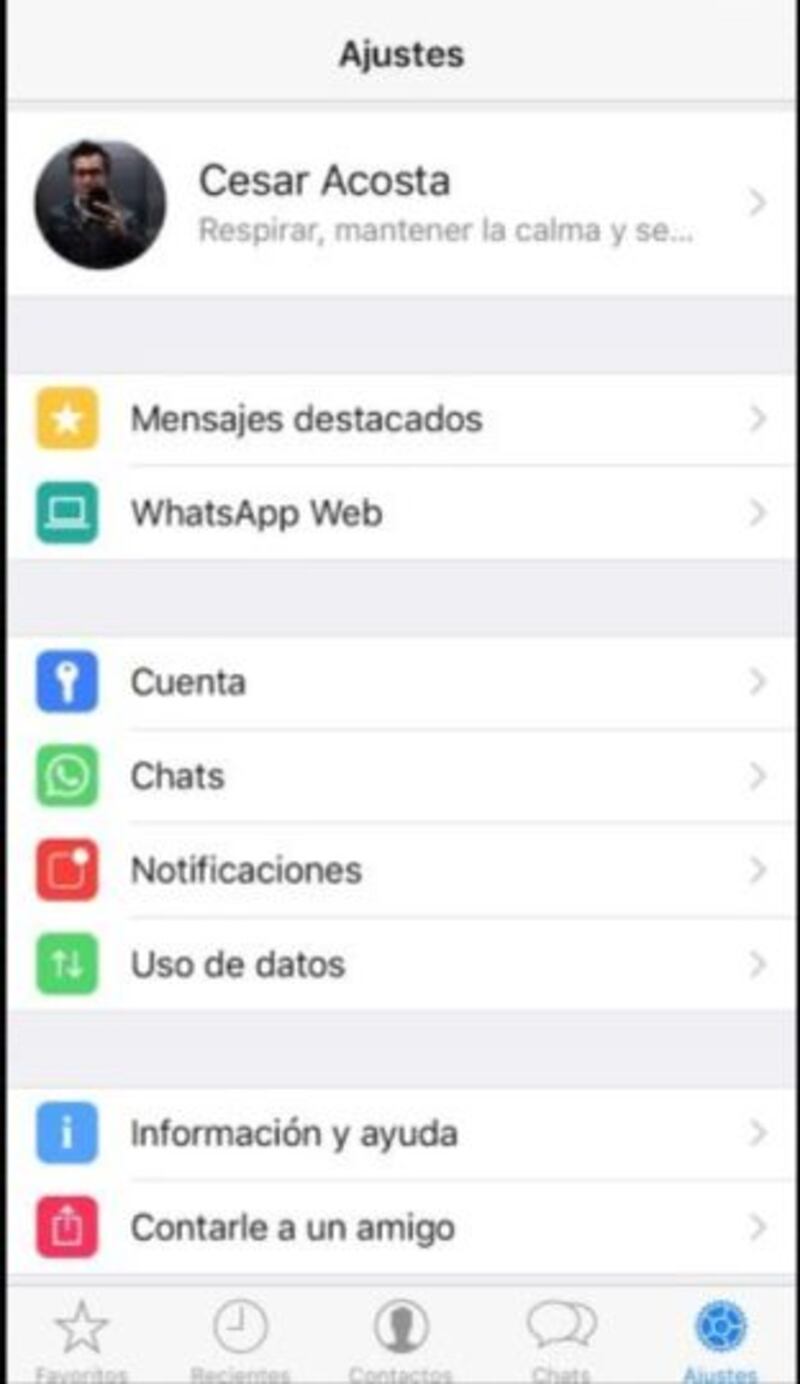The width and height of the screenshot is (800, 1384).
Task: Switch to the Contactos tab
Action: pyautogui.click(x=400, y=1336)
